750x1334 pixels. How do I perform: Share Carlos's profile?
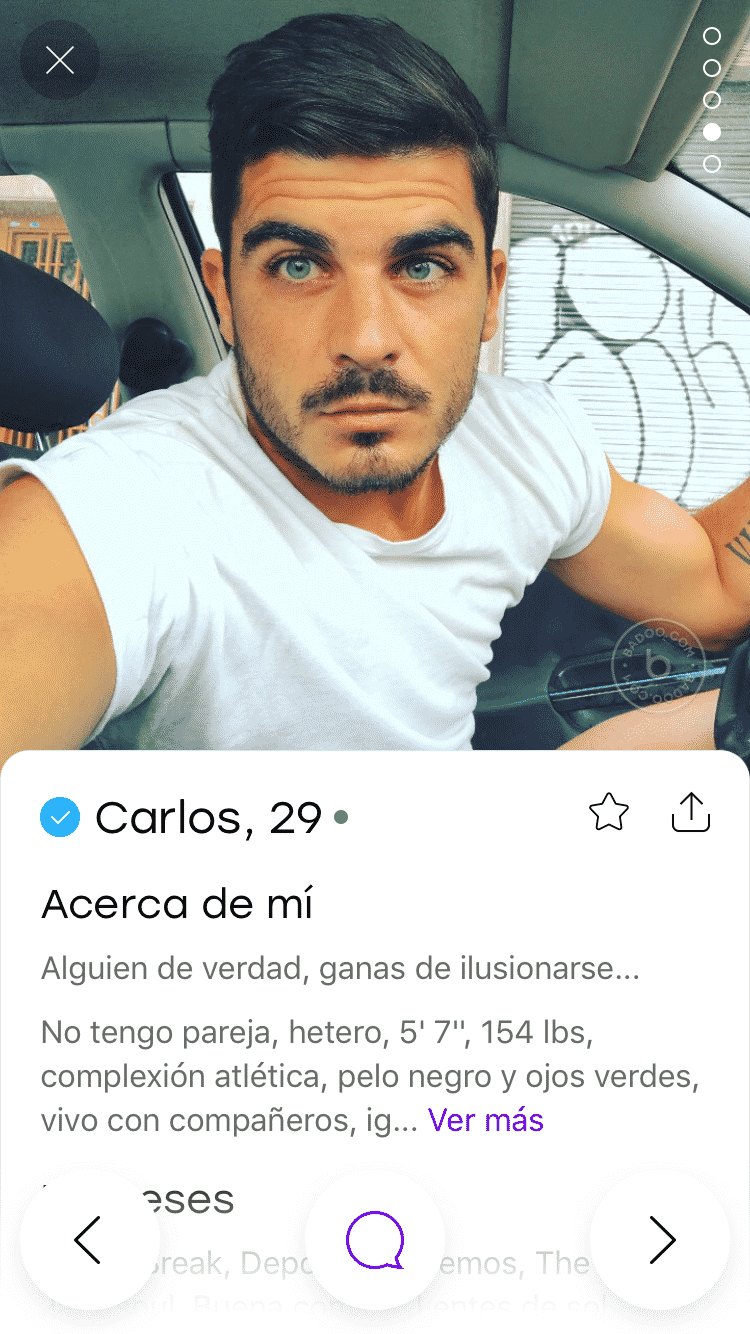click(x=690, y=812)
